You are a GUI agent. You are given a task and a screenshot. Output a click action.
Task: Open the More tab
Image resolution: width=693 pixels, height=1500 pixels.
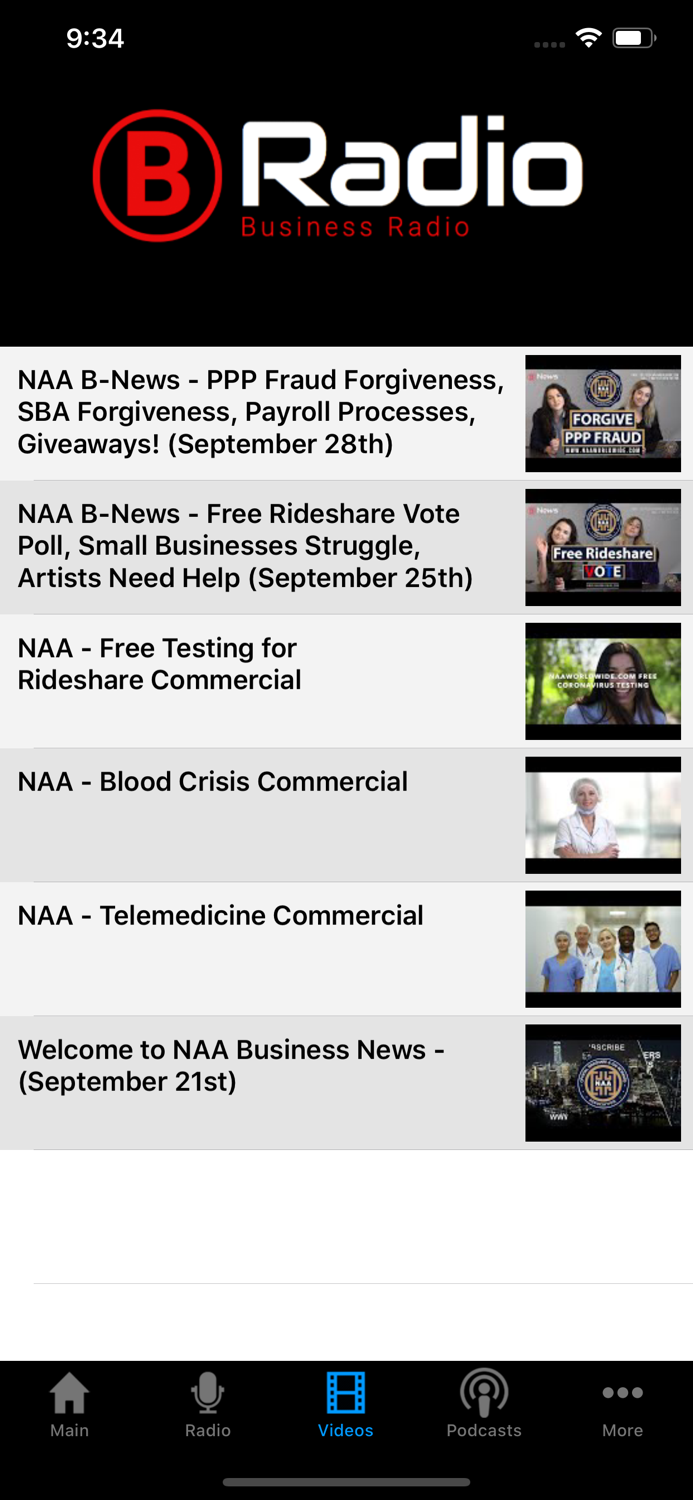pos(622,1405)
